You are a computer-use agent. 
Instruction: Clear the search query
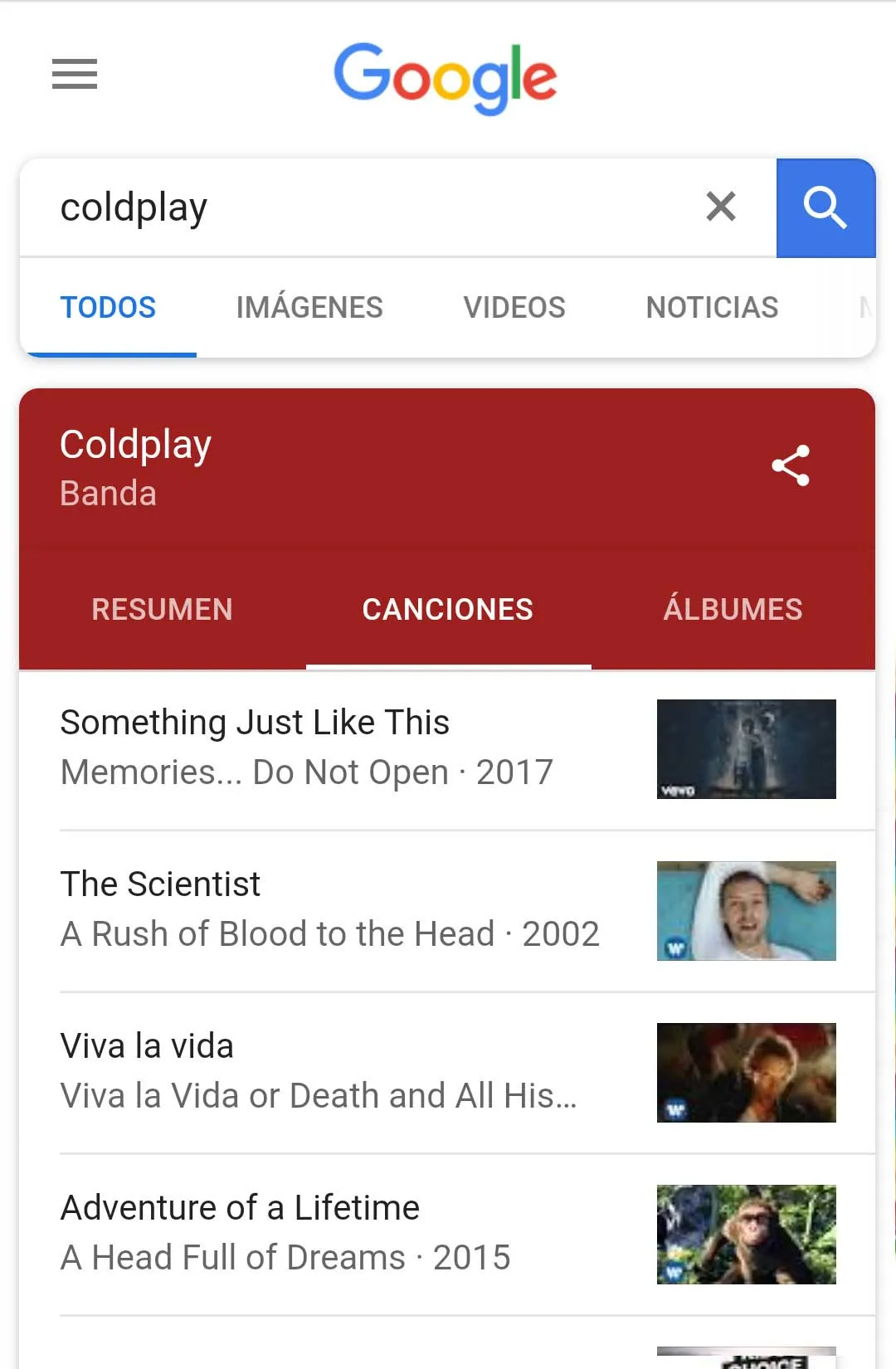tap(721, 207)
